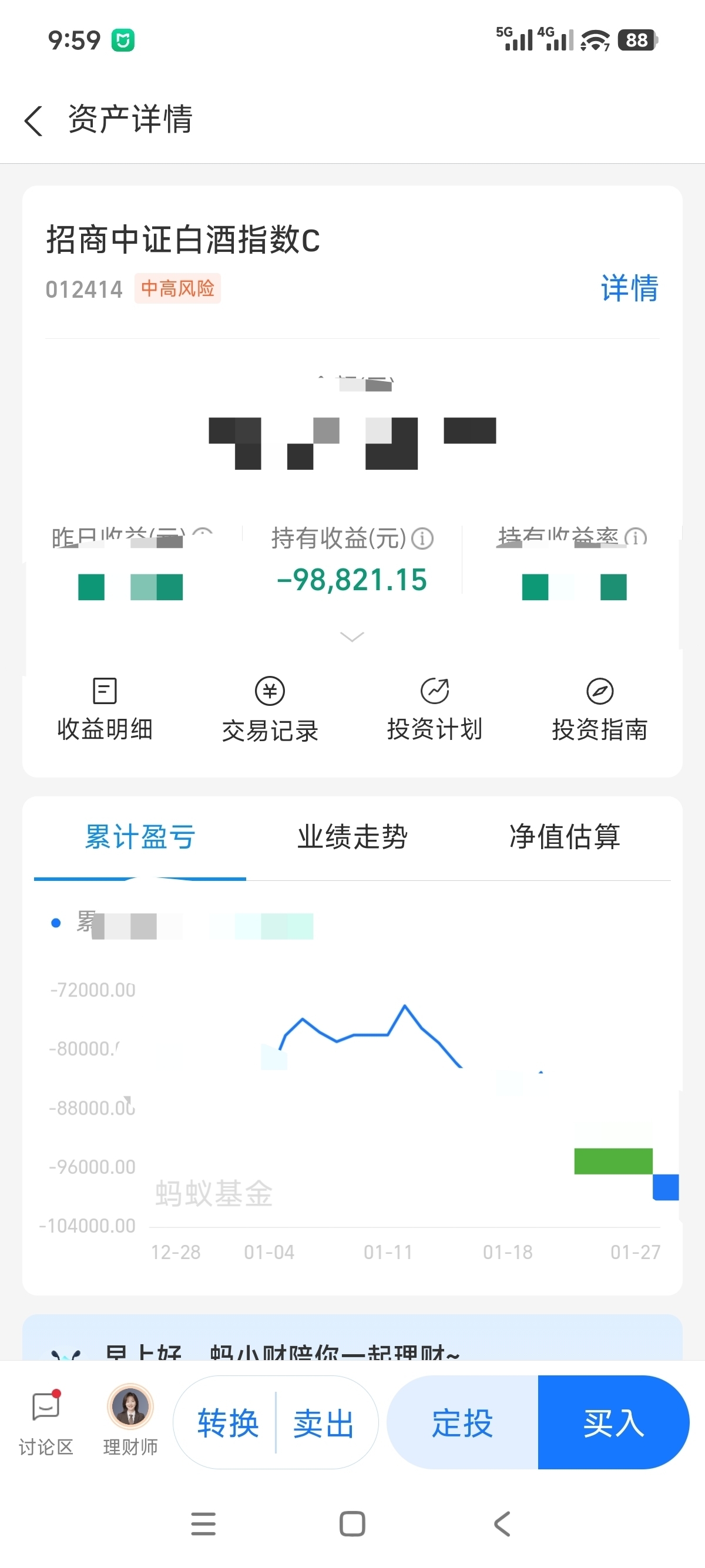This screenshot has width=705, height=1568.
Task: Switch to the 净值估算 tab
Action: [x=565, y=837]
